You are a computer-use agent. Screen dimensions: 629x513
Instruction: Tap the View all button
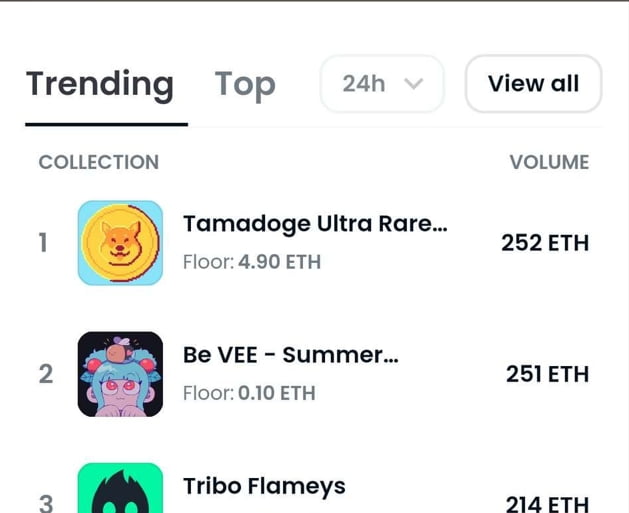tap(533, 84)
